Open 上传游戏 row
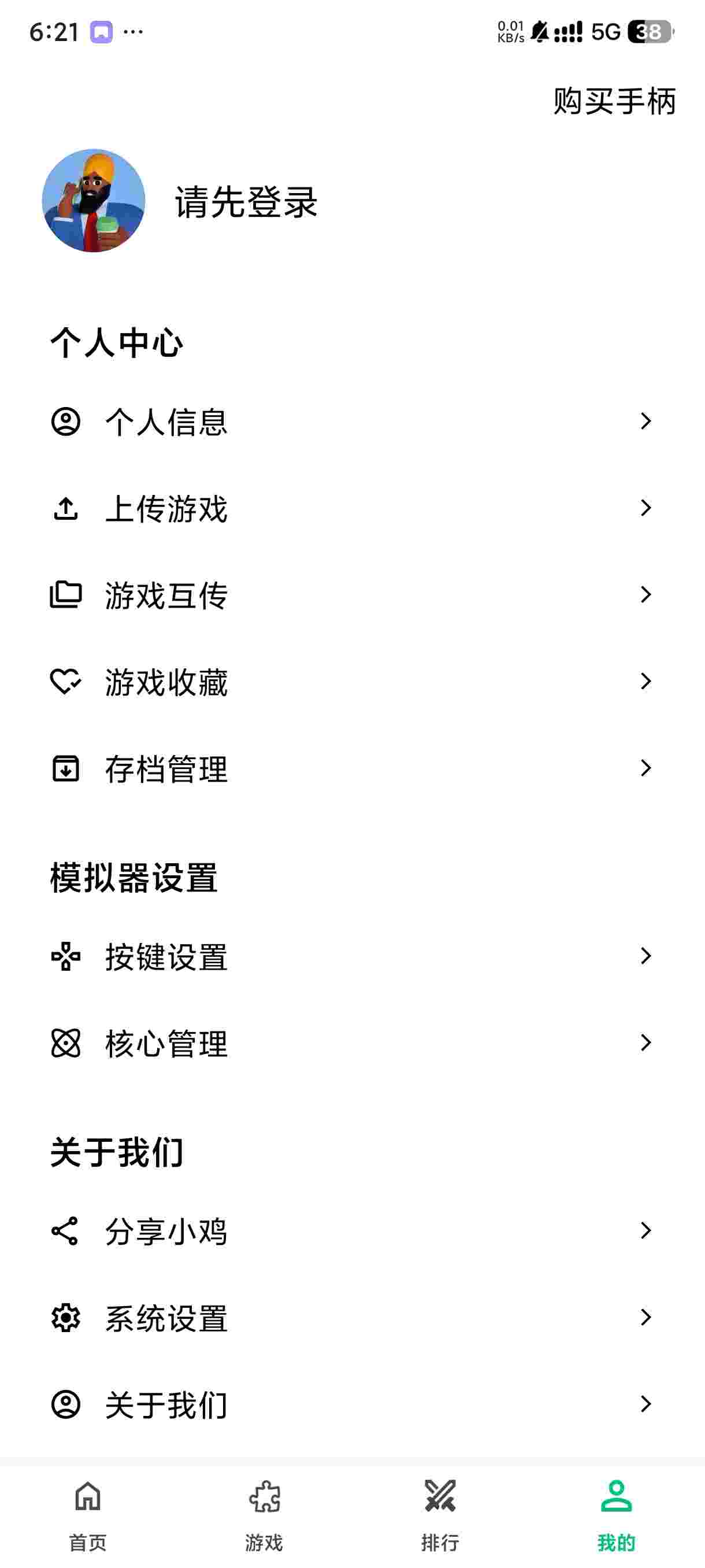Screen dimensions: 705x1568 [x=351, y=508]
